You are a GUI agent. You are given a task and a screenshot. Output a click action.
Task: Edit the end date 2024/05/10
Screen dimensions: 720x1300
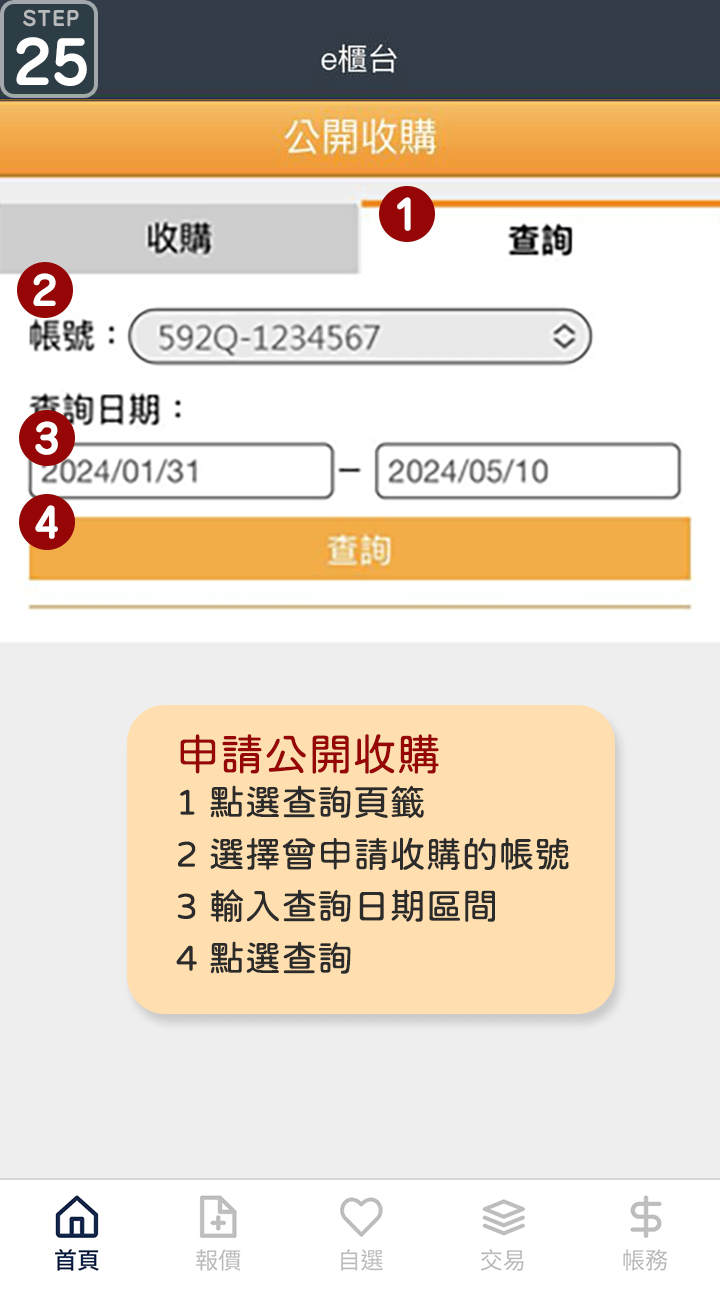527,472
